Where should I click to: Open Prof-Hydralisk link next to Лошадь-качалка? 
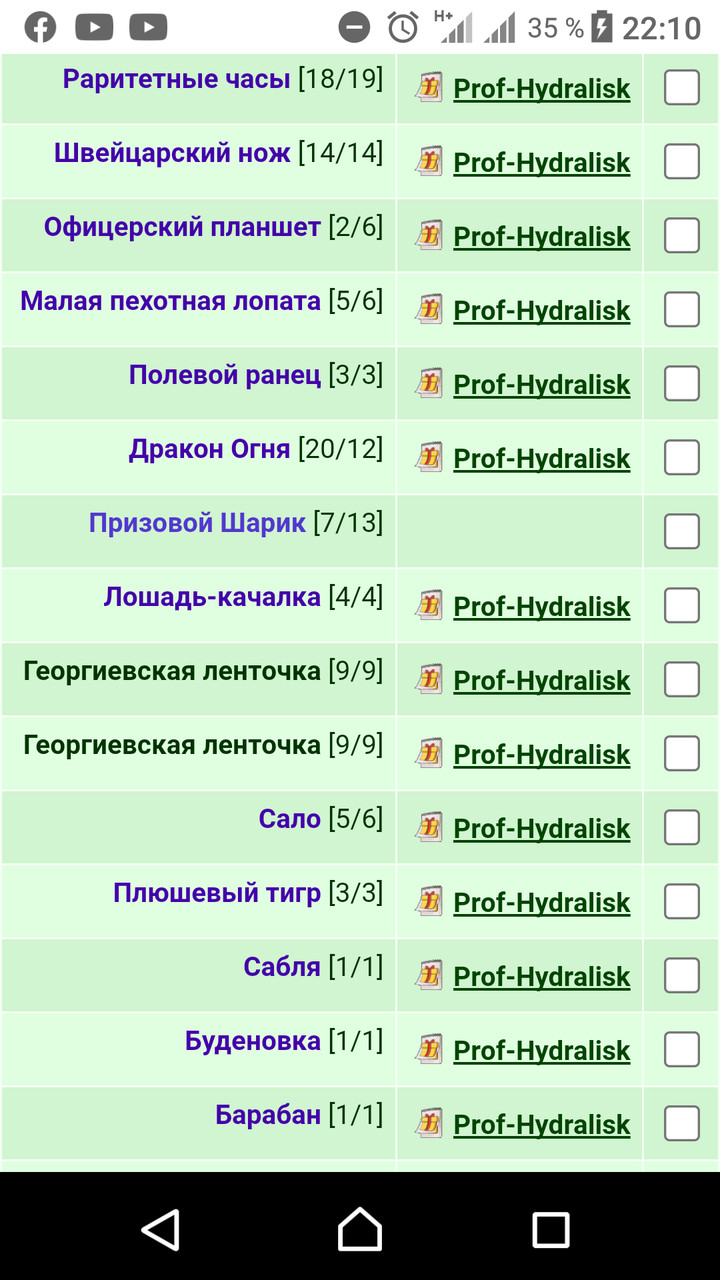[x=542, y=607]
